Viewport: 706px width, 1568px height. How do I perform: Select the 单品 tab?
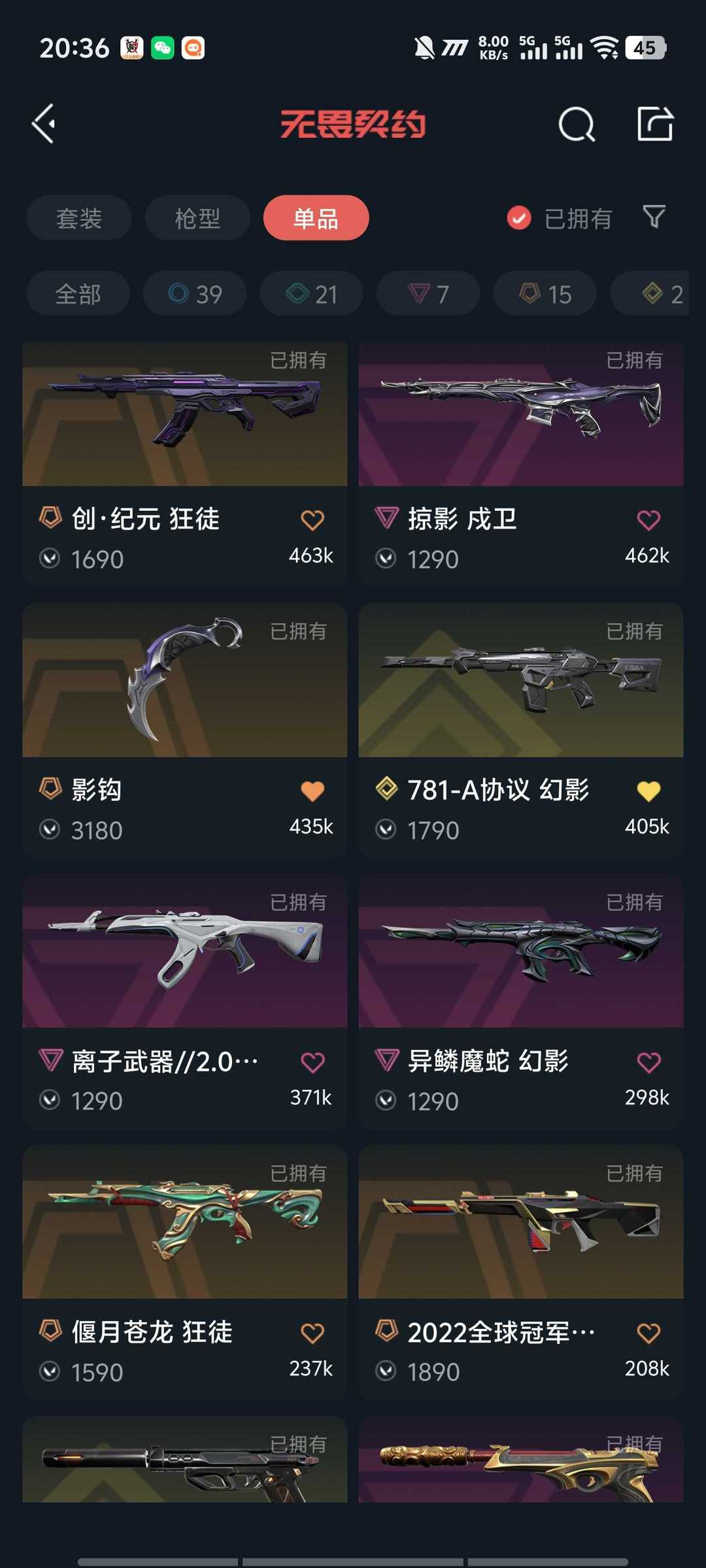click(x=316, y=218)
